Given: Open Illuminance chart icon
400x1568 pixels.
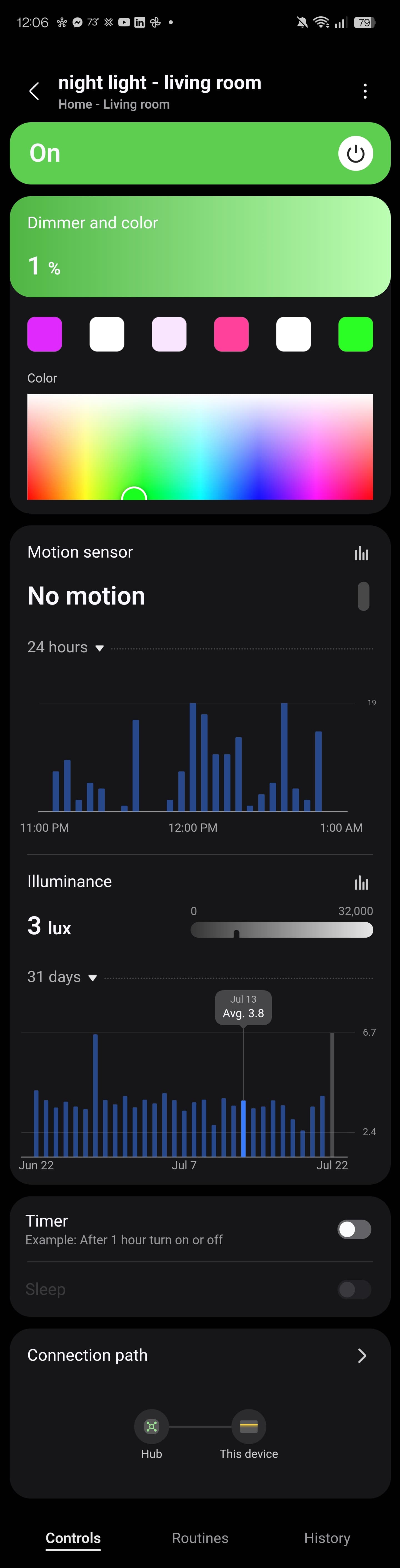Looking at the screenshot, I should pyautogui.click(x=362, y=882).
